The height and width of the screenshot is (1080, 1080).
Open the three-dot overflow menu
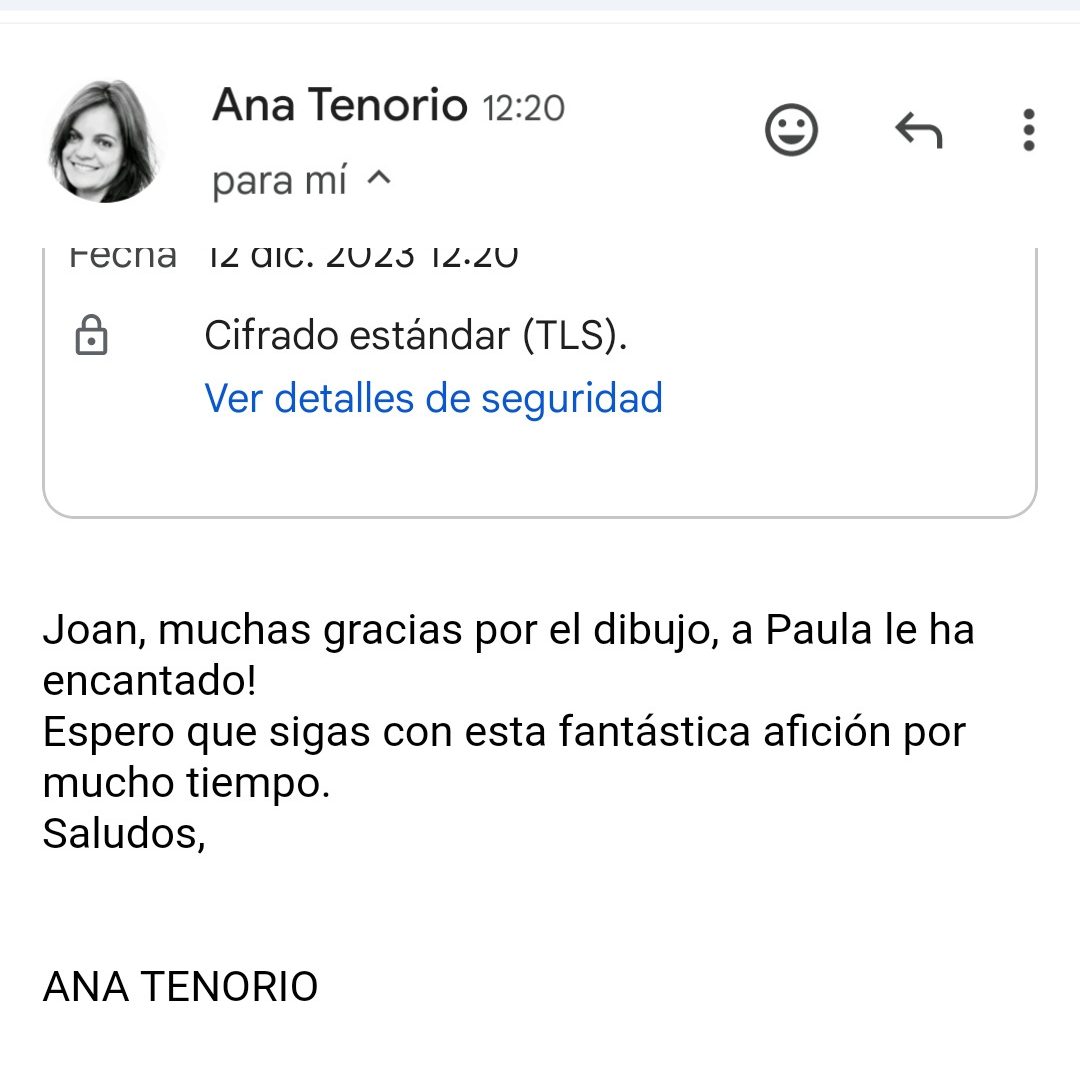[1028, 130]
